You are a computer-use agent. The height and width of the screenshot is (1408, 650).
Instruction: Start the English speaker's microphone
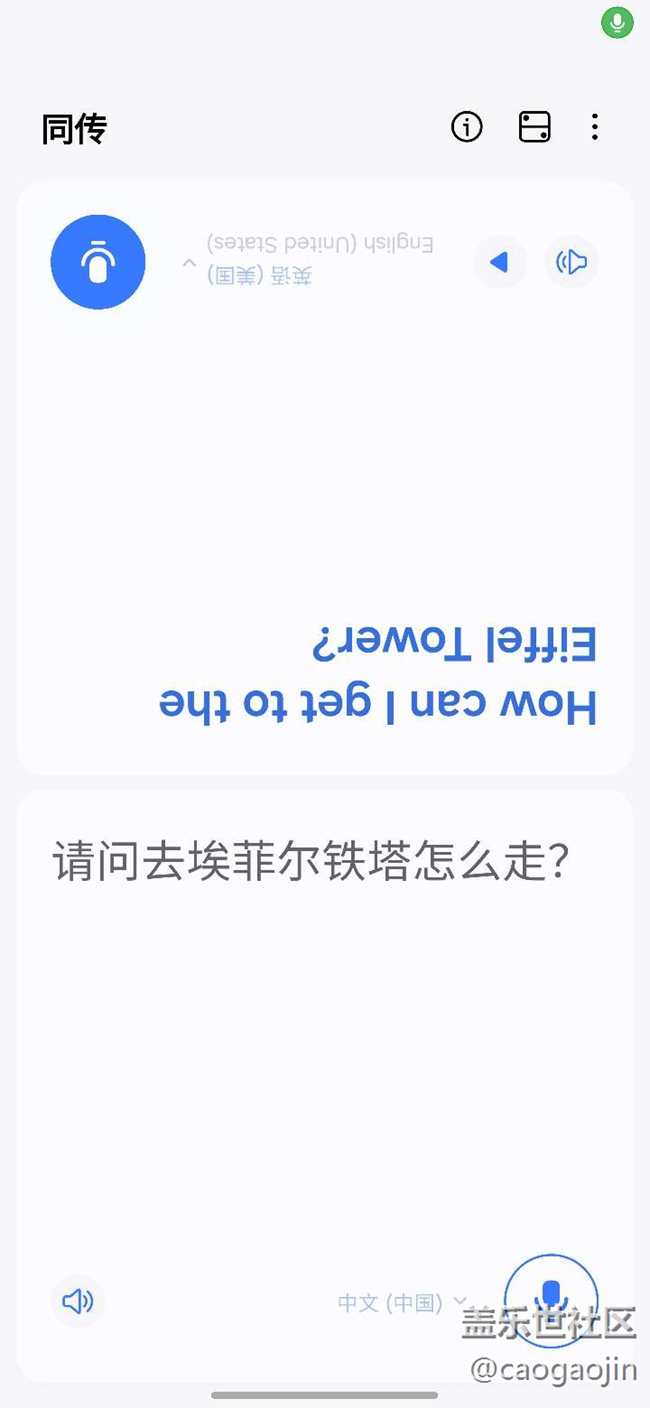pos(98,262)
